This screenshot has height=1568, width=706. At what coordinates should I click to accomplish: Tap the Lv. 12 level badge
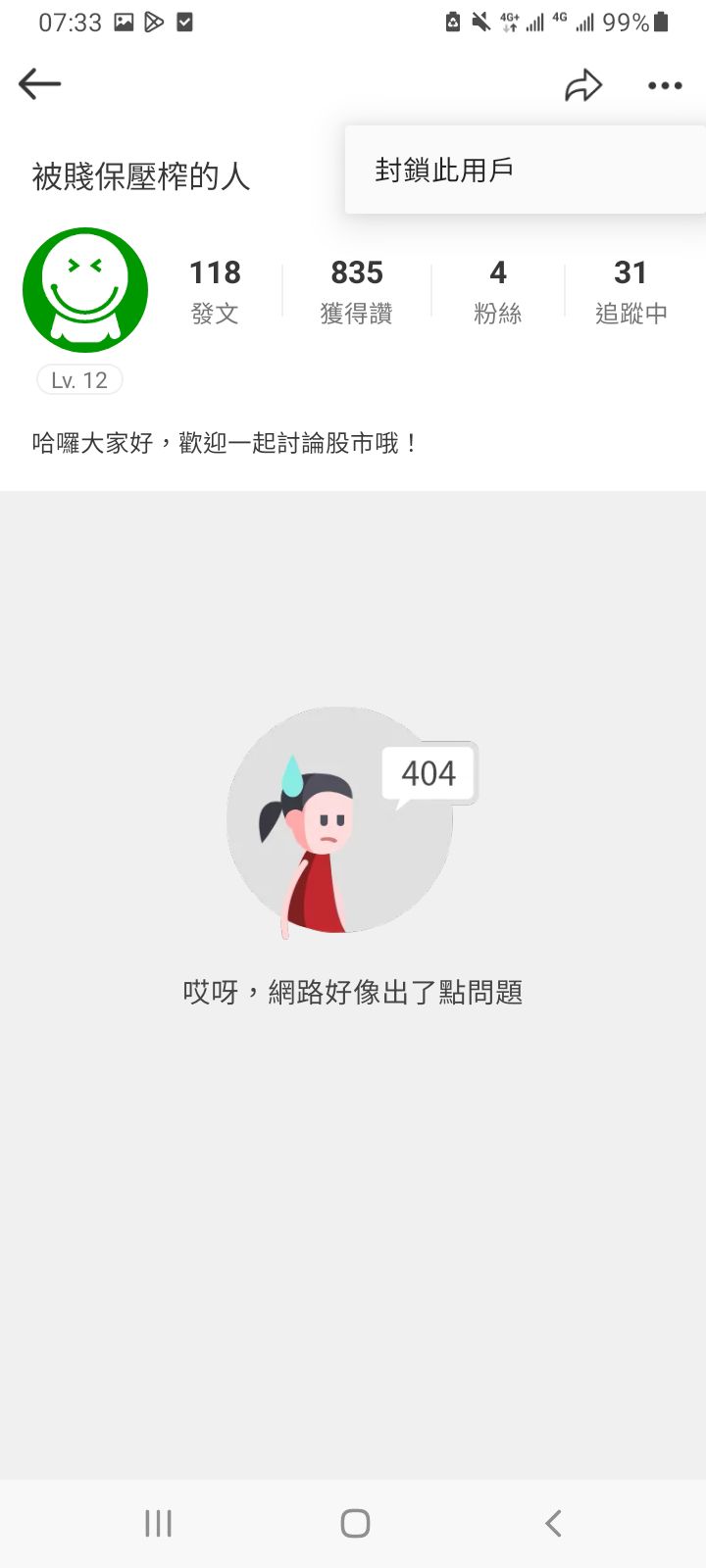point(78,380)
